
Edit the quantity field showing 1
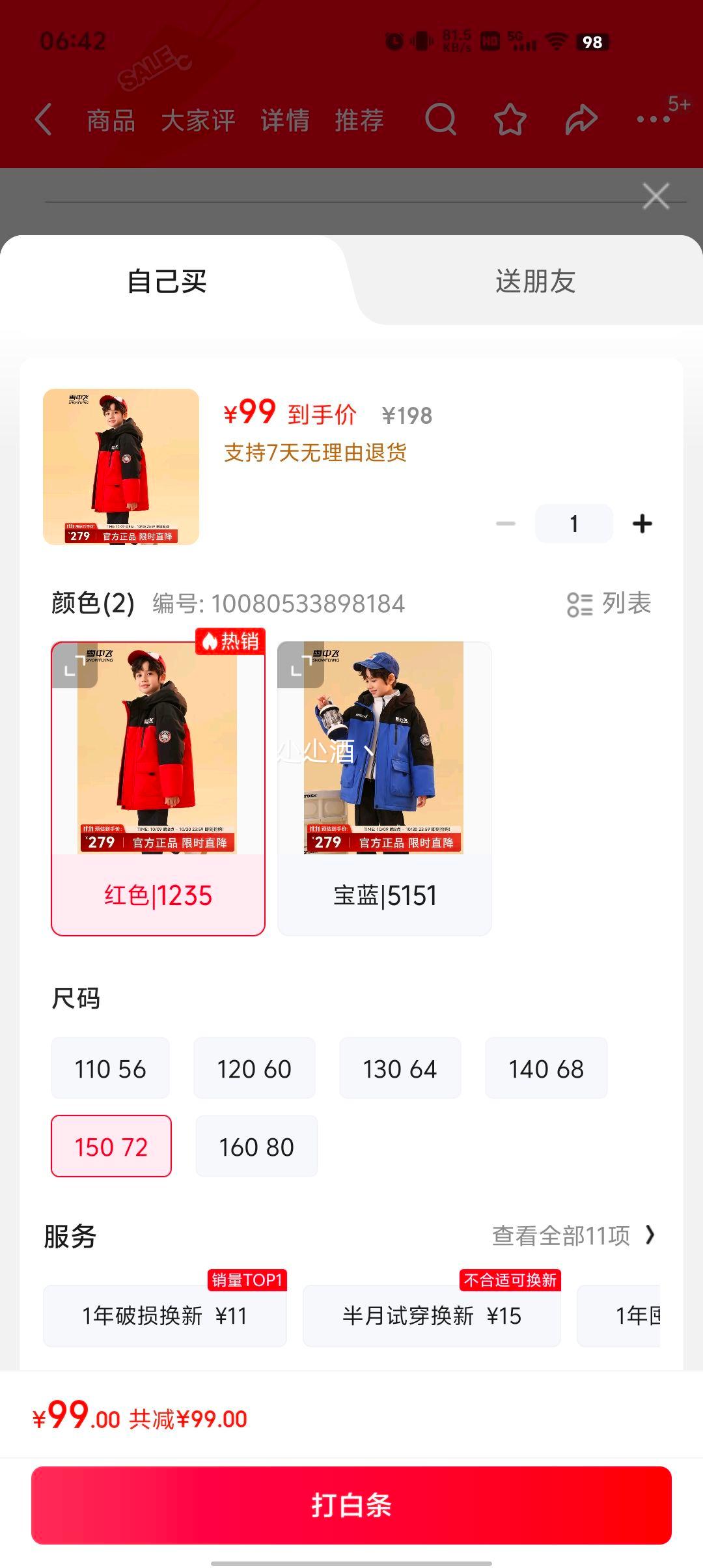tap(573, 524)
